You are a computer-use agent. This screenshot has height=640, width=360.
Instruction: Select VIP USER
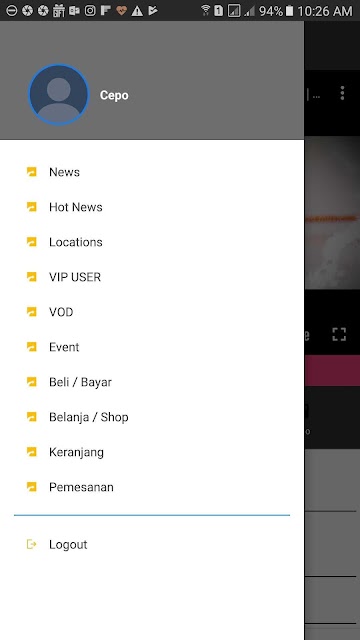click(152, 277)
